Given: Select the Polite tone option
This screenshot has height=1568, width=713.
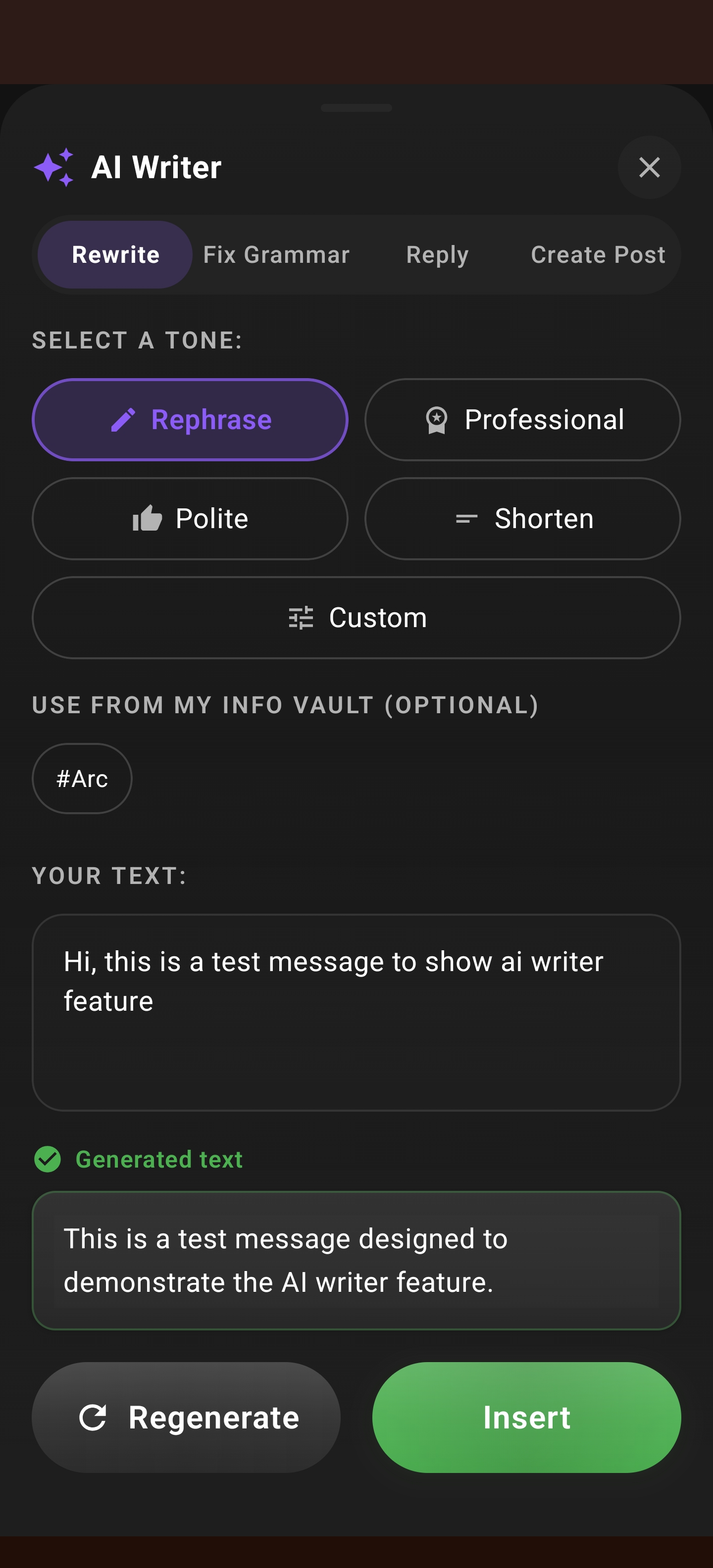Looking at the screenshot, I should (x=190, y=518).
